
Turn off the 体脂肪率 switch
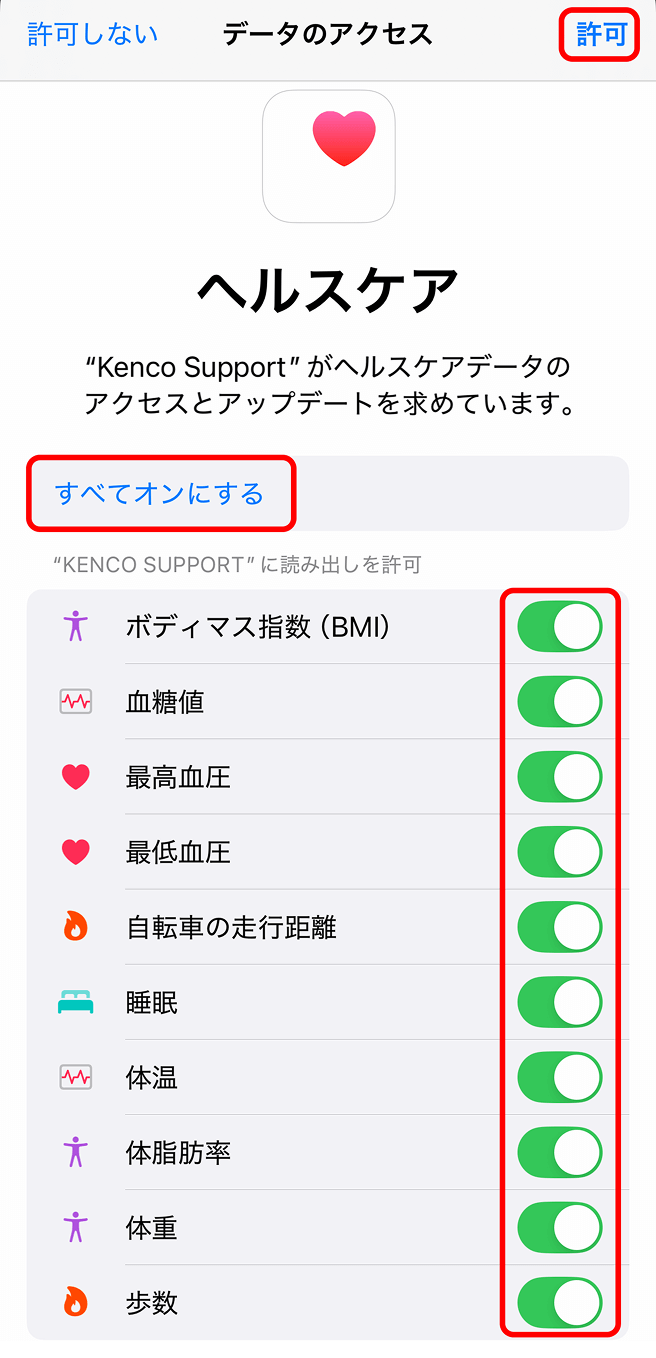[x=560, y=1153]
